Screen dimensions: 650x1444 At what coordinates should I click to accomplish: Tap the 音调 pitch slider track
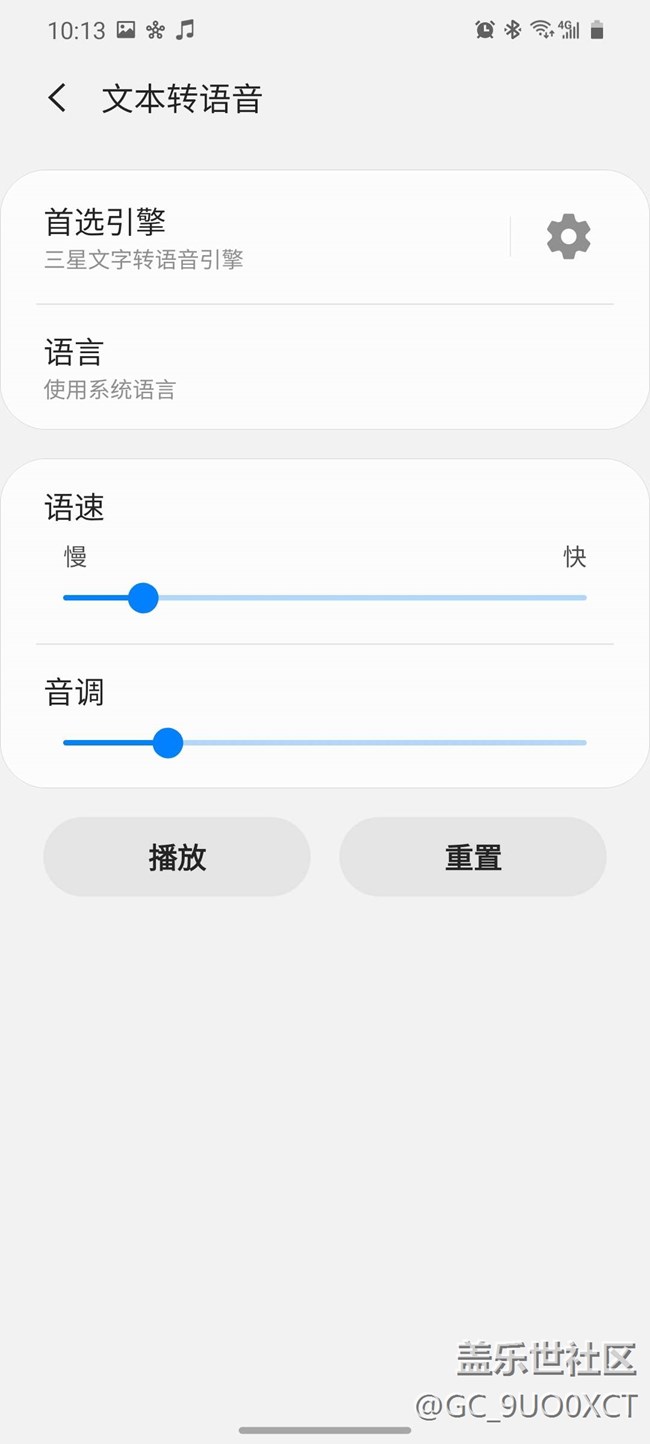tap(325, 743)
